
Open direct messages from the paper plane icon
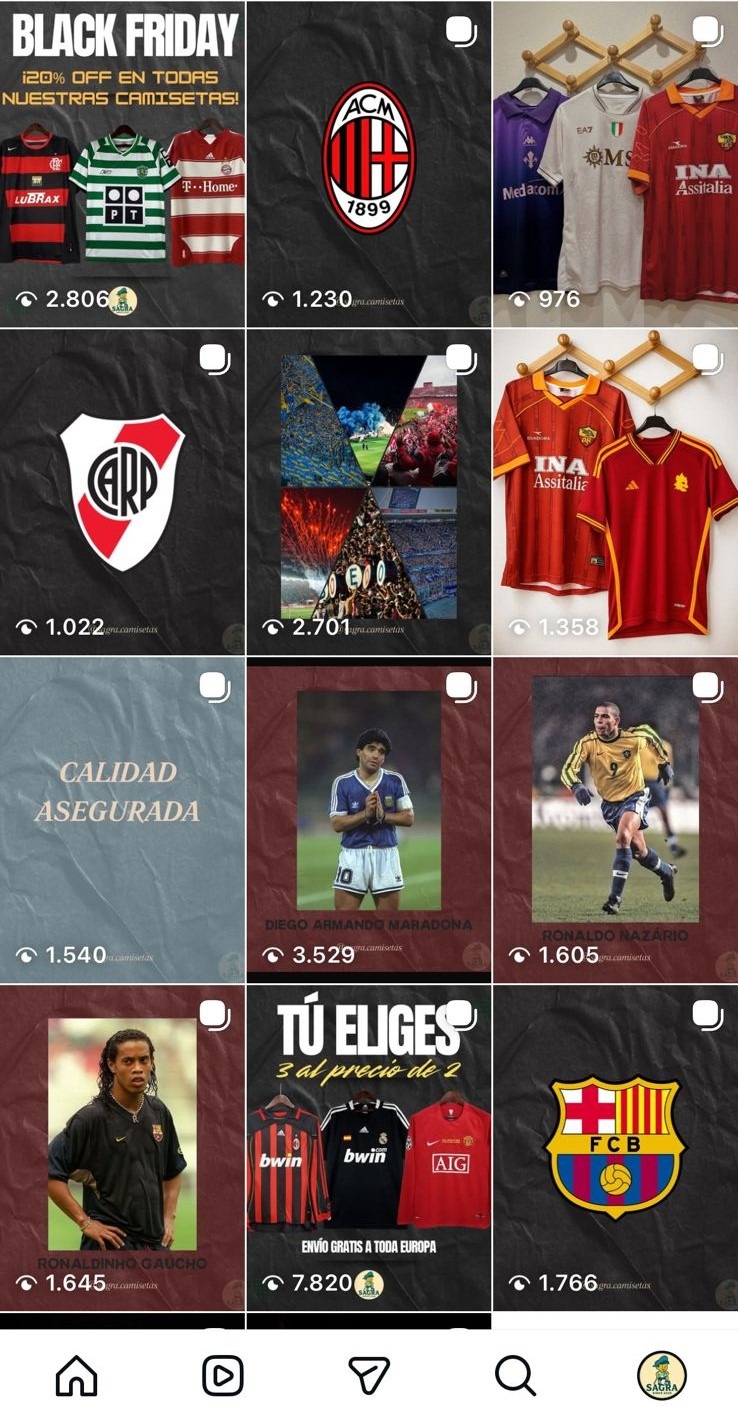click(x=369, y=1376)
